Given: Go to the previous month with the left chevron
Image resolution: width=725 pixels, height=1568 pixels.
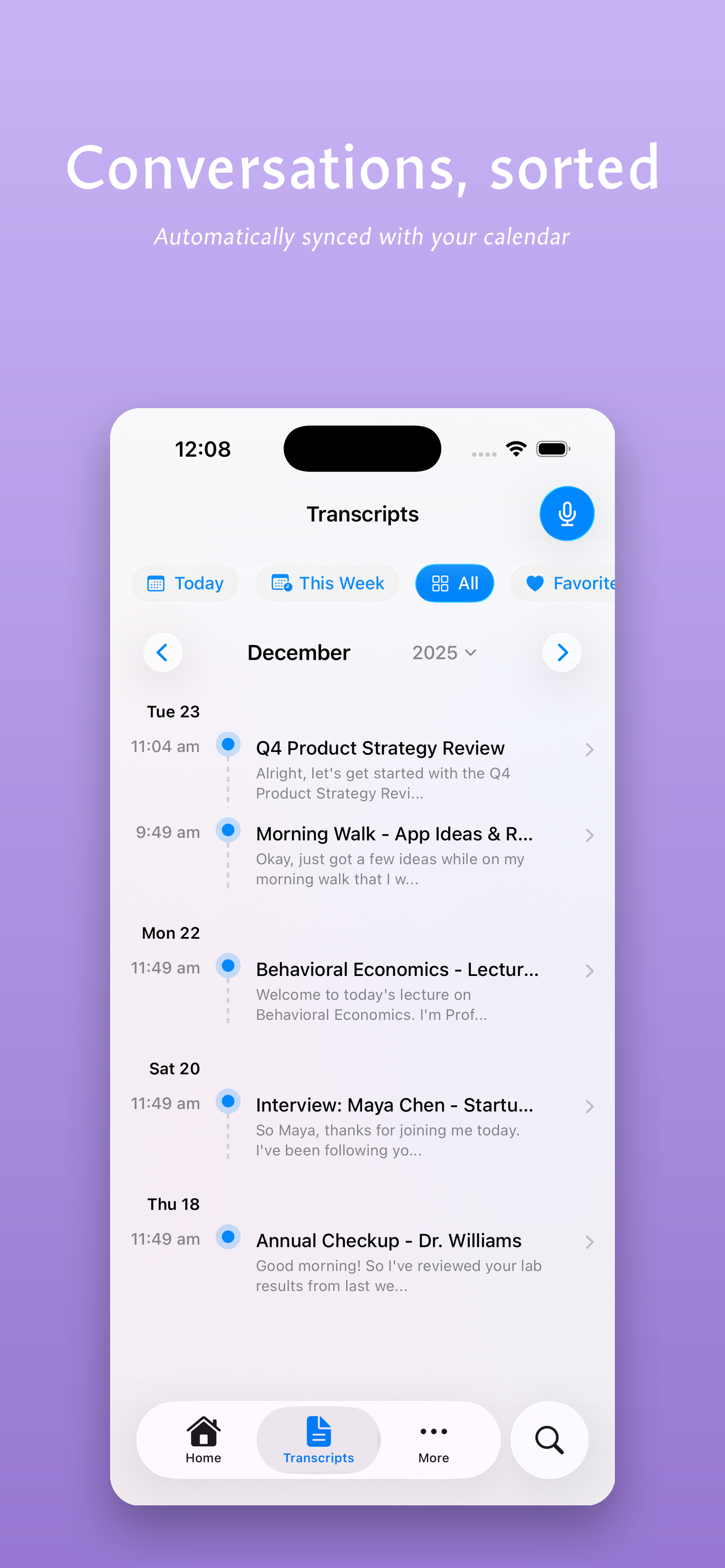Looking at the screenshot, I should click(163, 652).
